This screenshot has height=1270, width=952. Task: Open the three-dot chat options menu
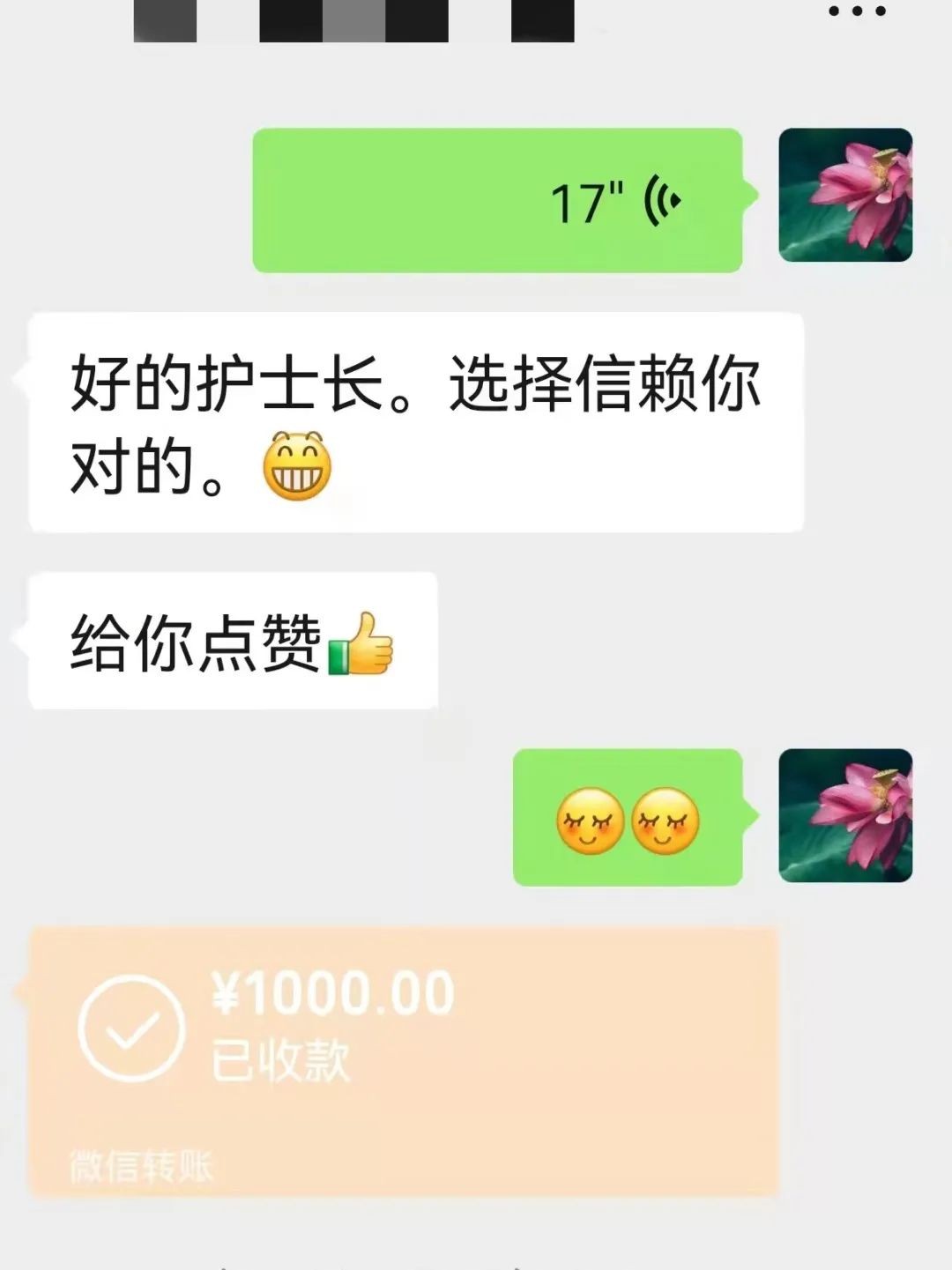click(x=856, y=11)
